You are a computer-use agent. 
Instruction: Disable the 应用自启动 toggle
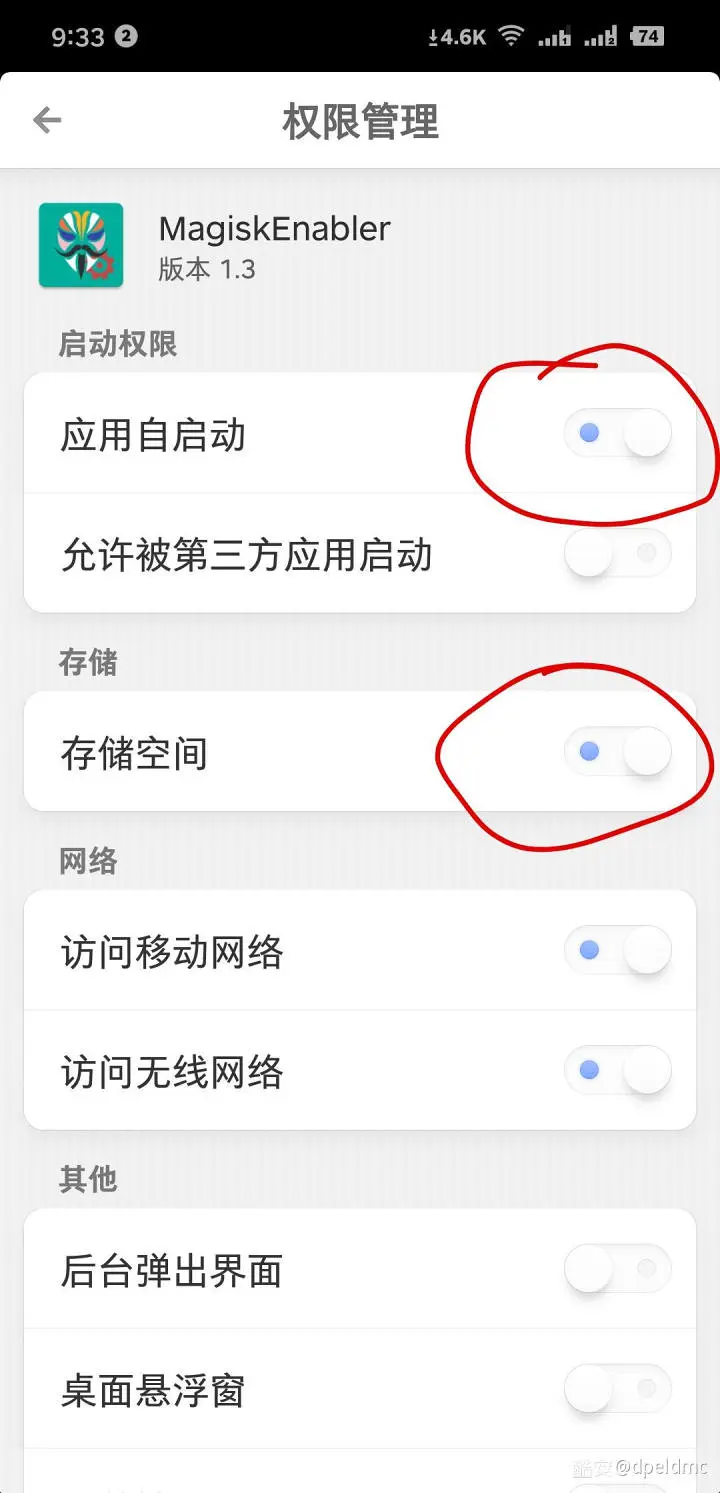[x=617, y=434]
